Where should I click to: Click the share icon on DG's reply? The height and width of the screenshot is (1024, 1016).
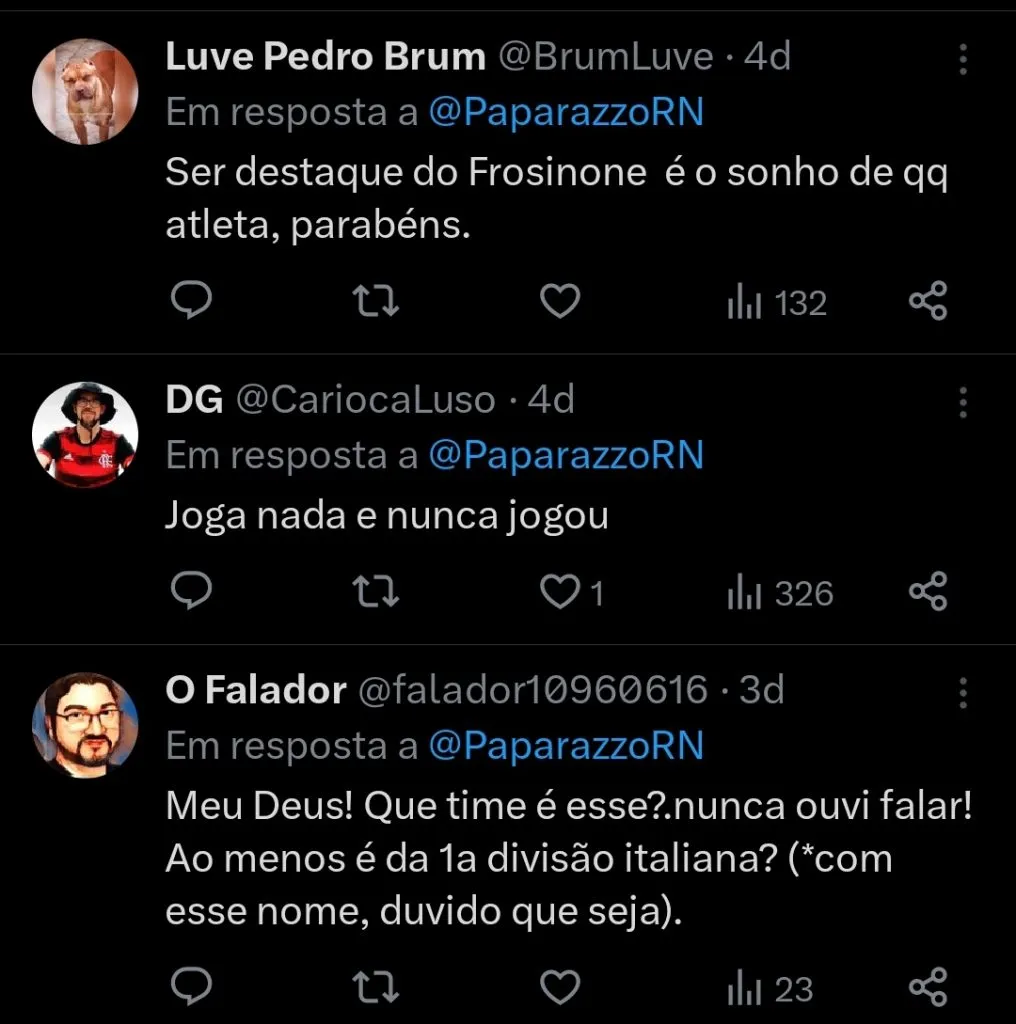point(930,590)
